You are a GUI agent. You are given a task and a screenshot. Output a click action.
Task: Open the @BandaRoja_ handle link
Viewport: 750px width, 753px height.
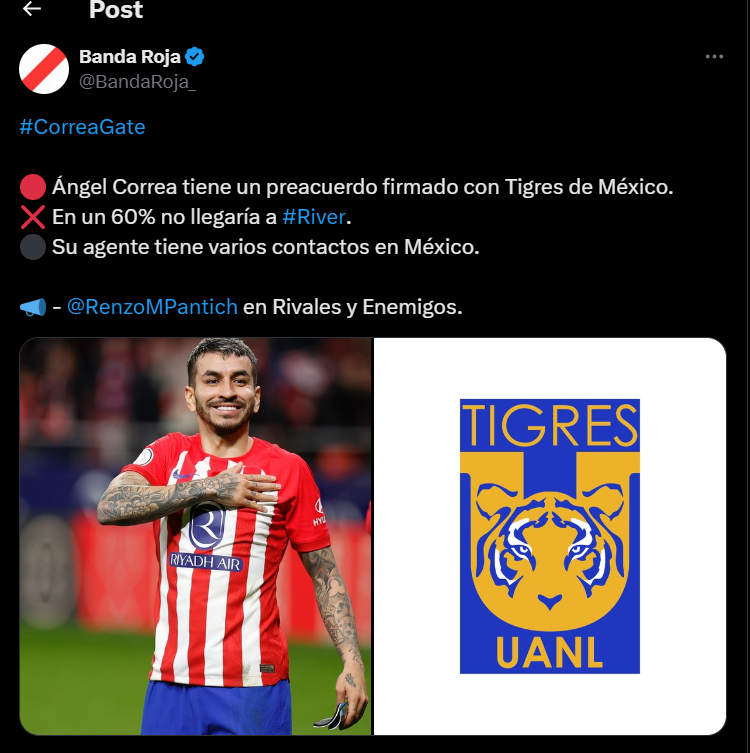coord(137,82)
